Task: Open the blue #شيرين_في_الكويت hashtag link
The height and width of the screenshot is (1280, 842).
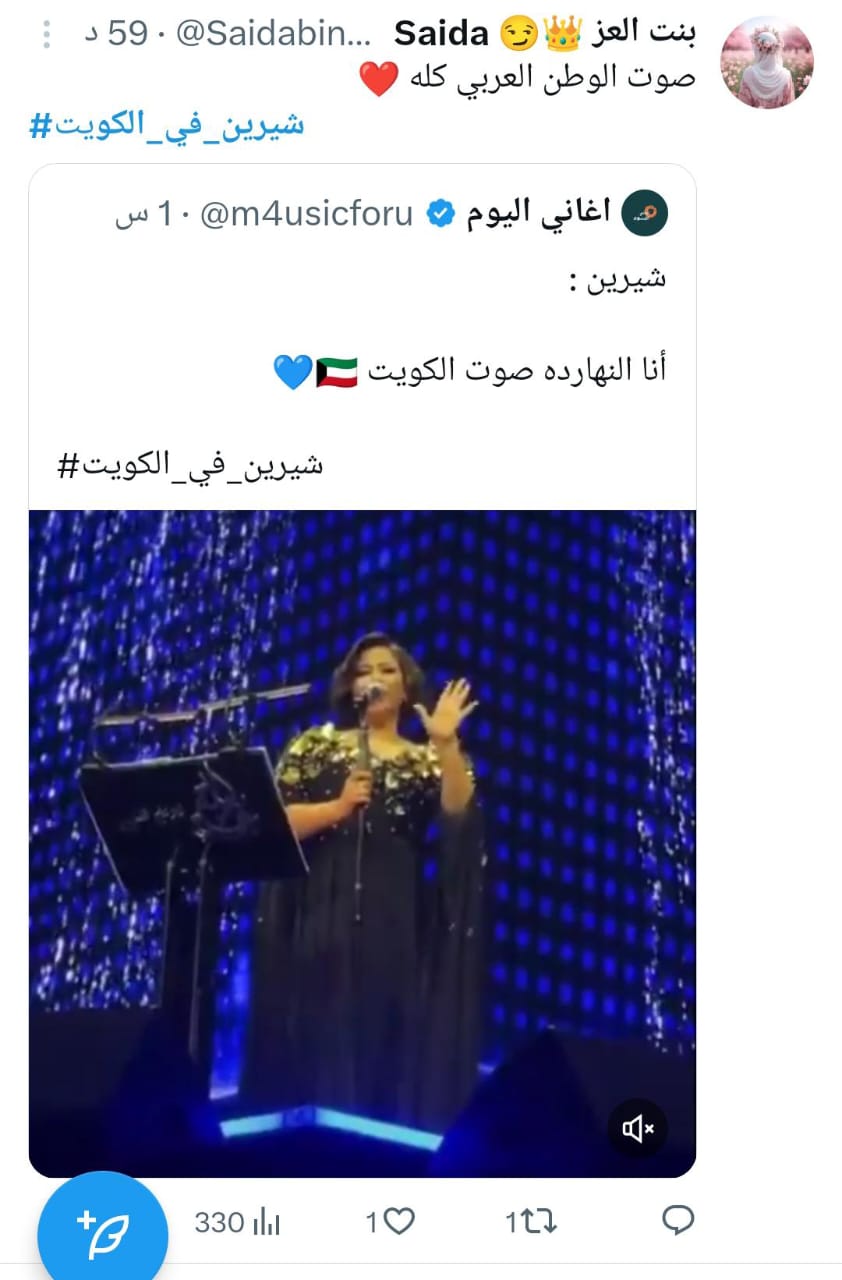Action: tap(167, 127)
